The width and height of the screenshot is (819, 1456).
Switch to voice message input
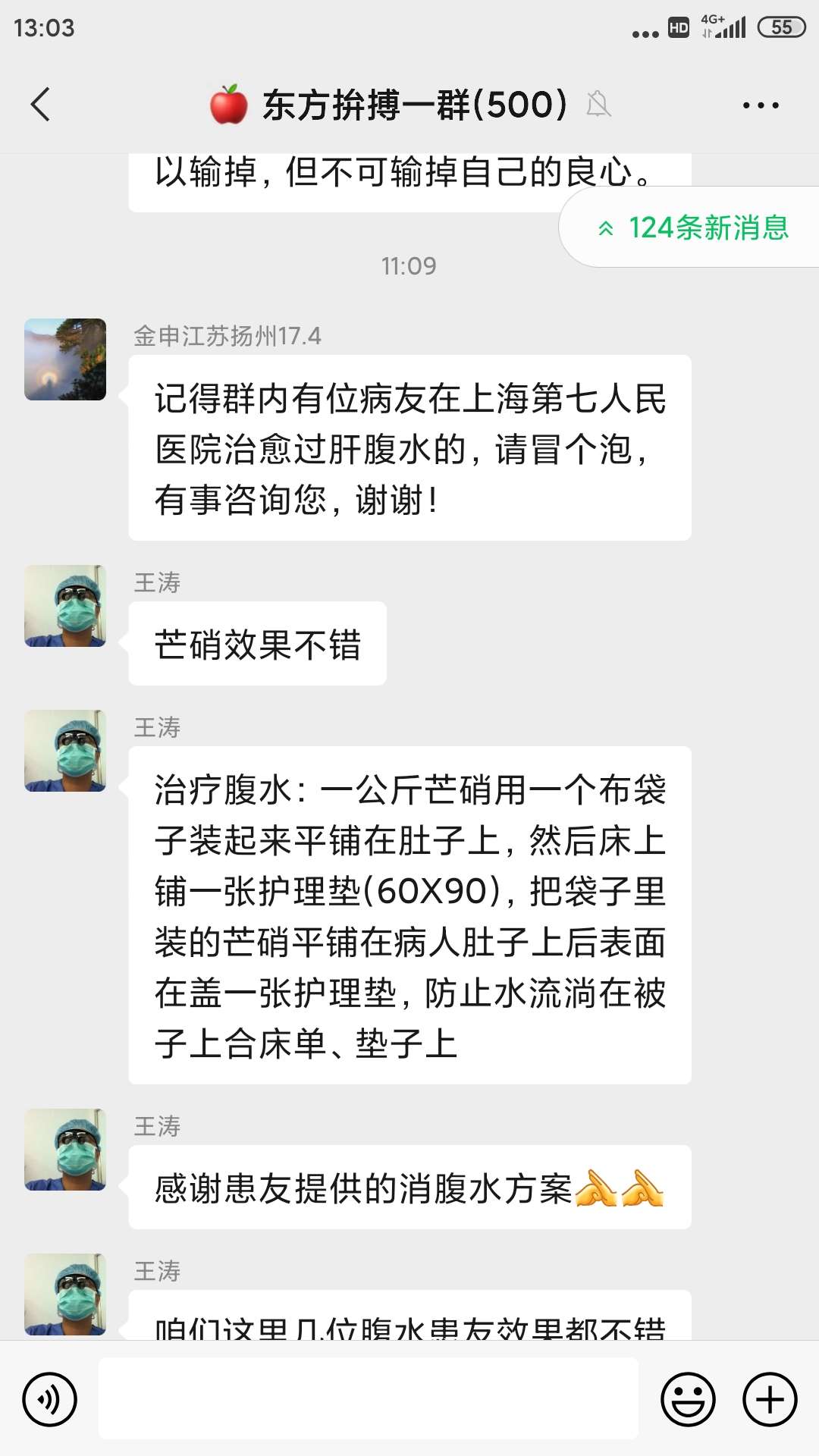[x=50, y=1399]
